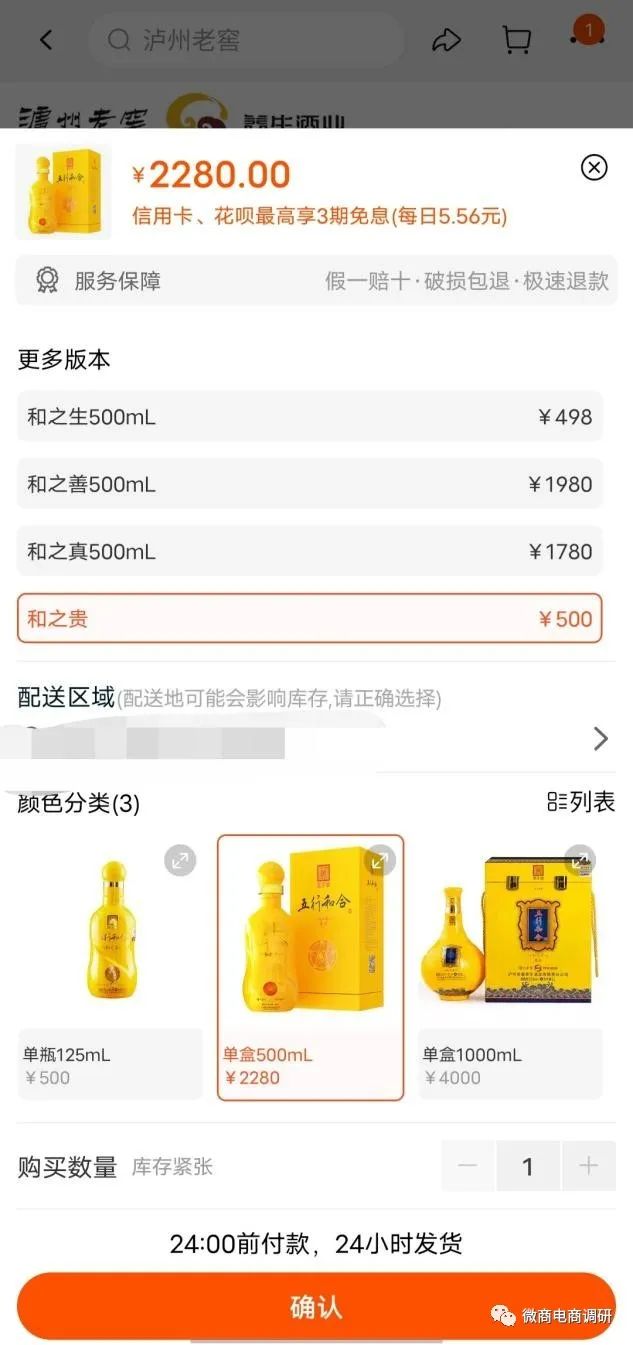Decrease purchase quantity by one
633x1345 pixels.
coord(468,1166)
